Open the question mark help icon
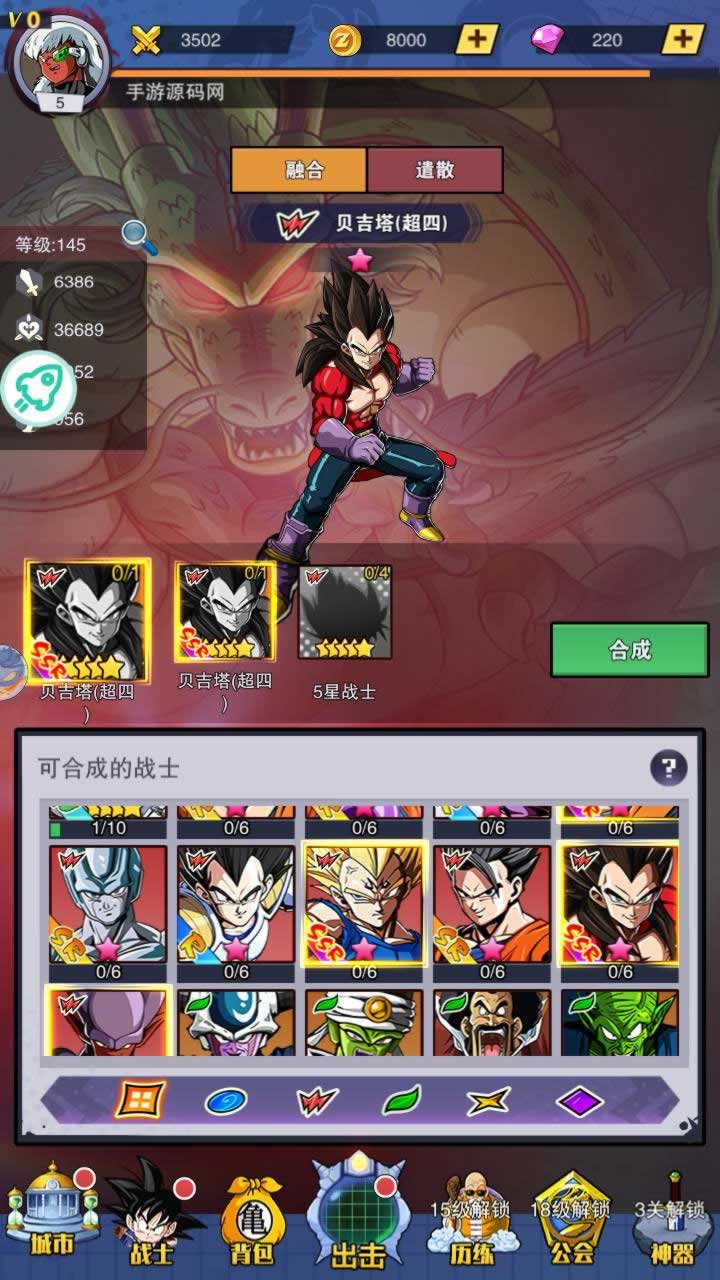720x1280 pixels. click(669, 768)
